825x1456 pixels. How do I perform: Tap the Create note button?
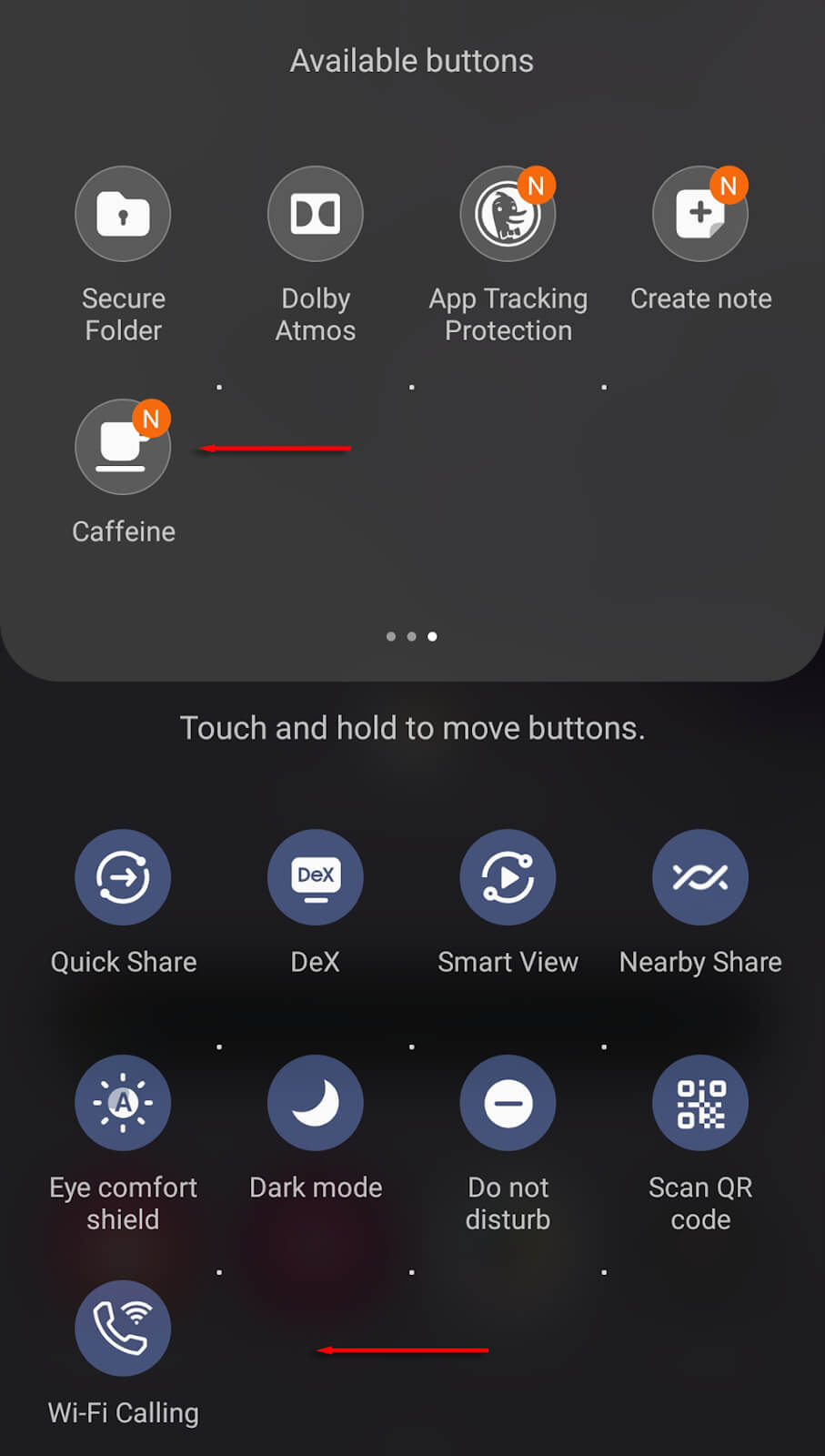[699, 214]
